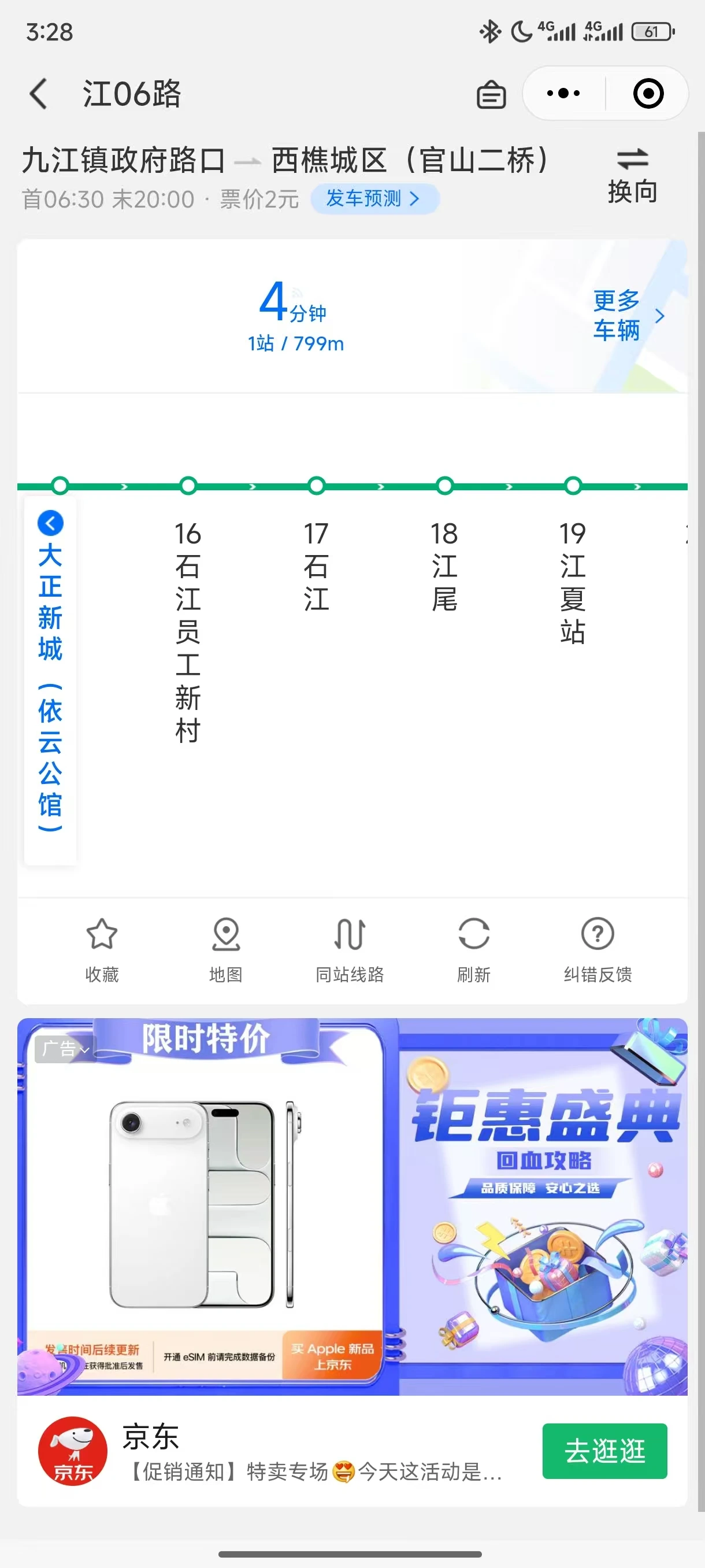Open mini program more options menu

(563, 94)
